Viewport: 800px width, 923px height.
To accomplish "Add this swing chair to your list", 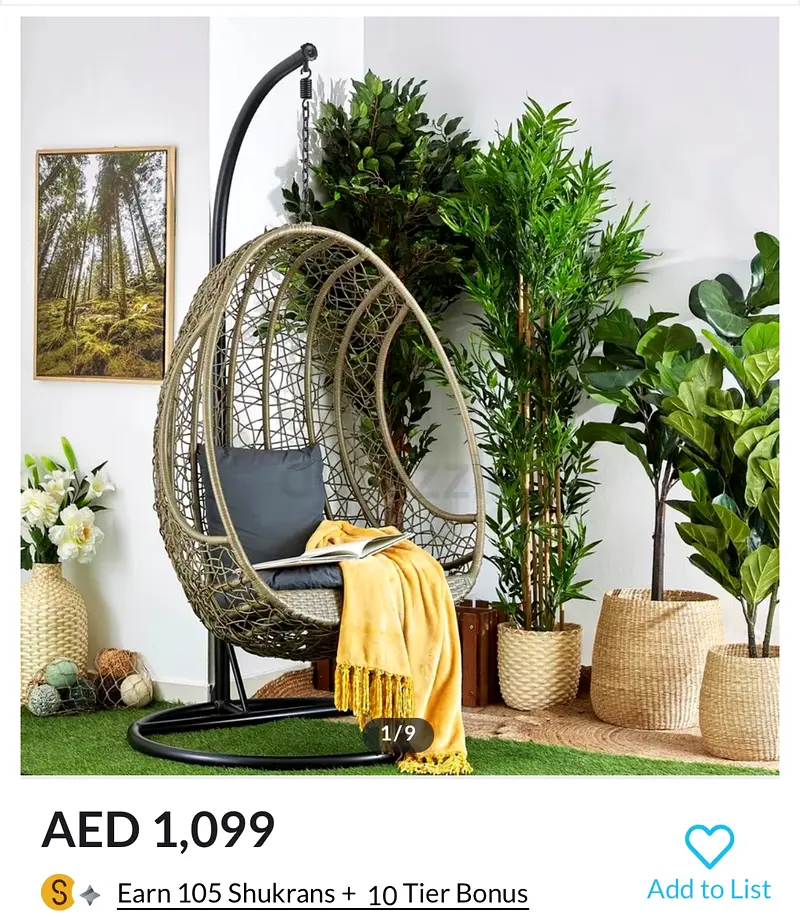I will click(709, 861).
